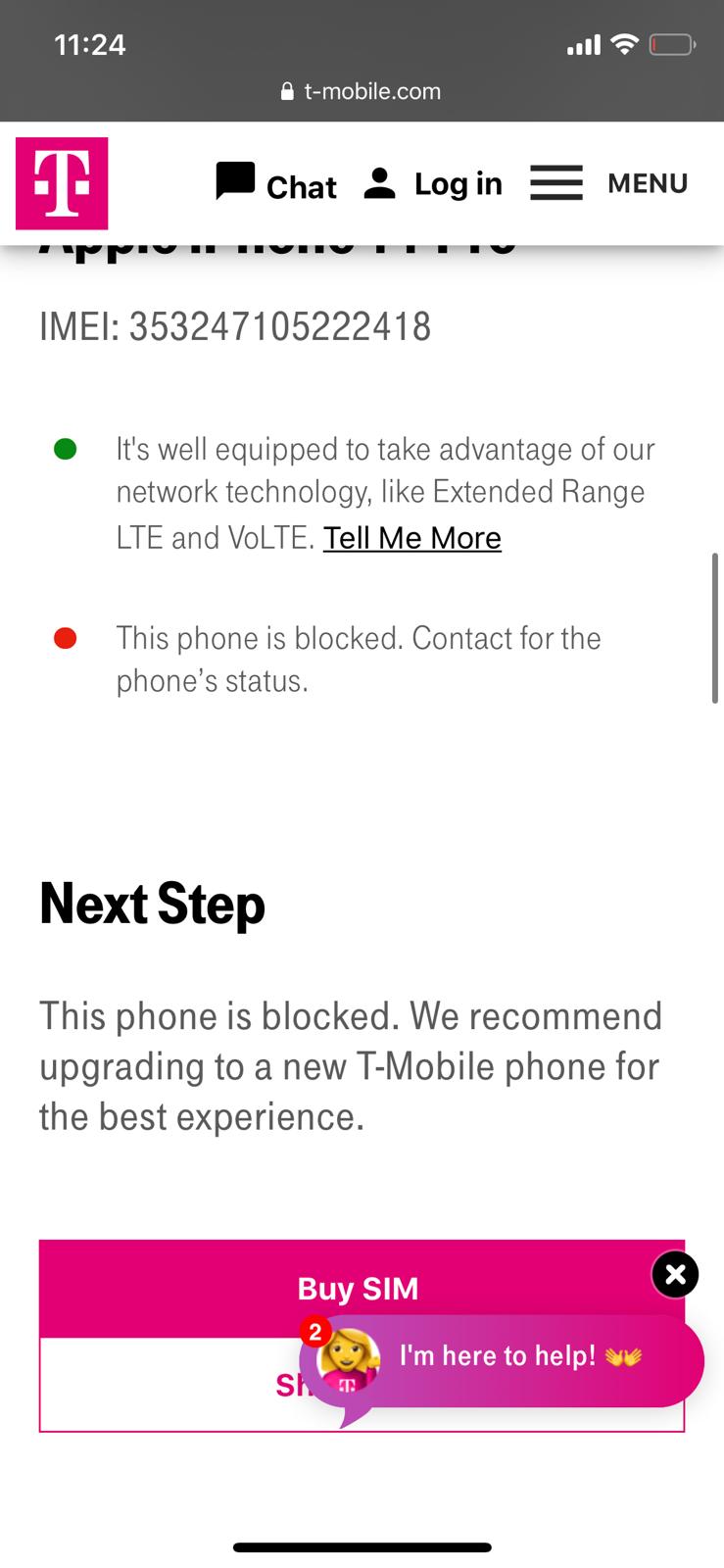This screenshot has width=724, height=1568.
Task: Open the hamburger MENU
Action: click(x=609, y=183)
